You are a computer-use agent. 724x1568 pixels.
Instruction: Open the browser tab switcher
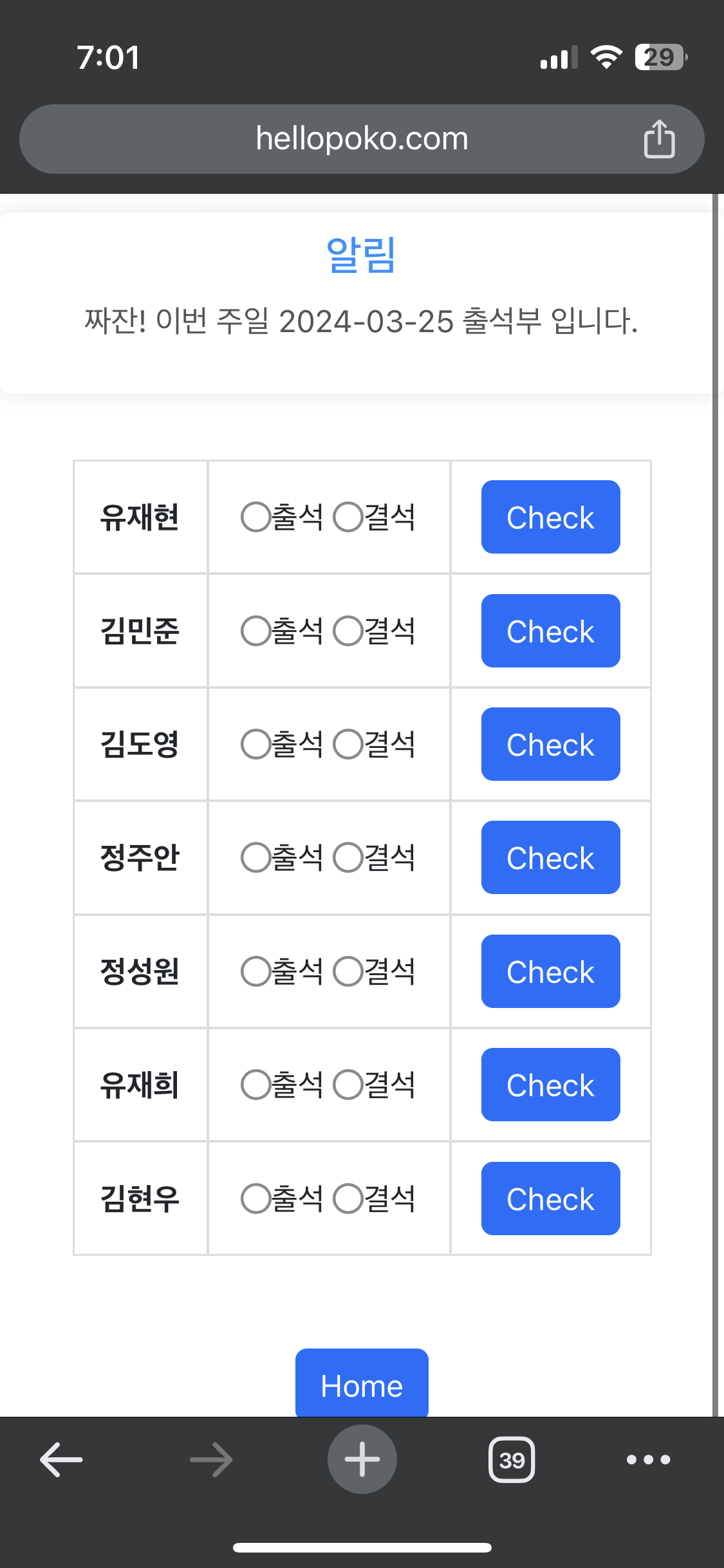click(x=512, y=1460)
